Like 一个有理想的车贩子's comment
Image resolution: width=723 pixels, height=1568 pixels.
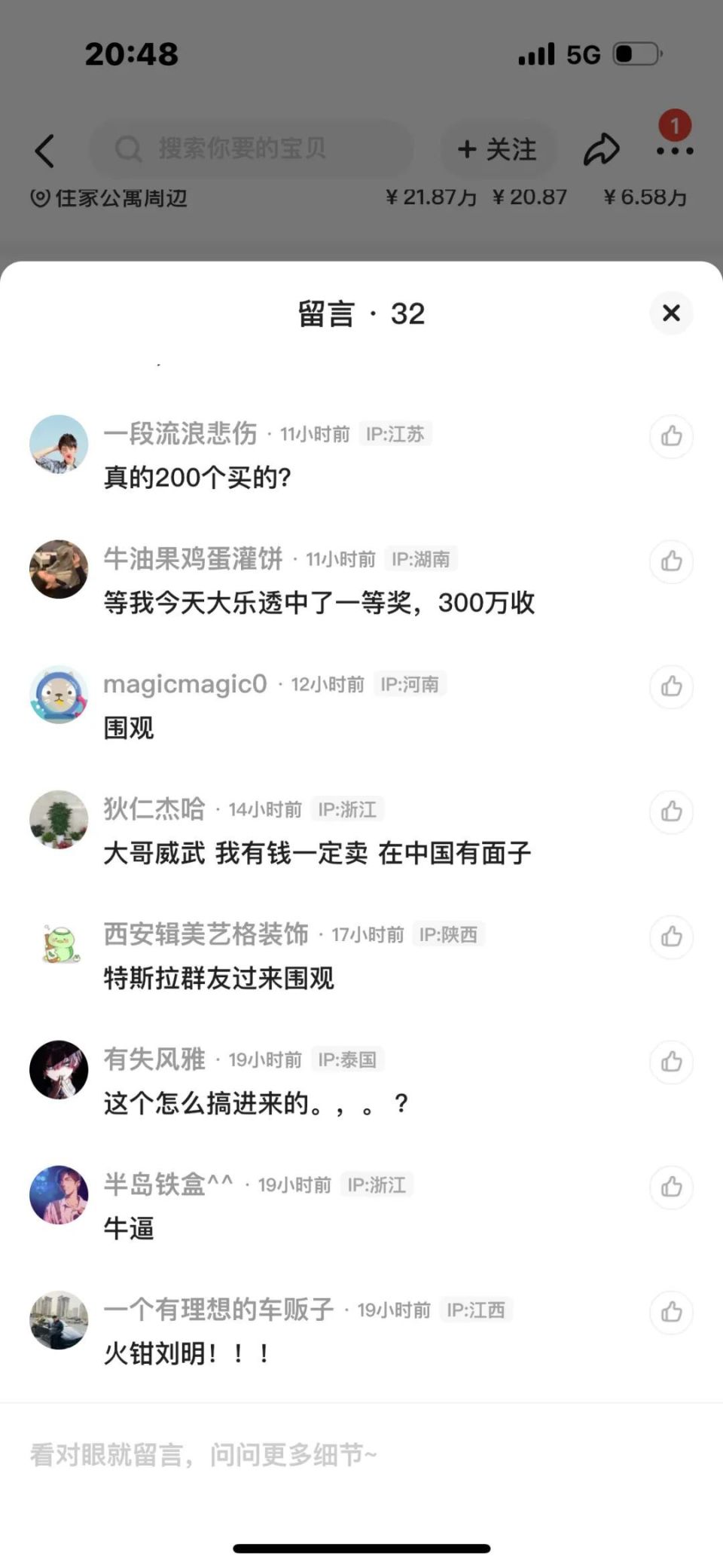click(x=671, y=1311)
